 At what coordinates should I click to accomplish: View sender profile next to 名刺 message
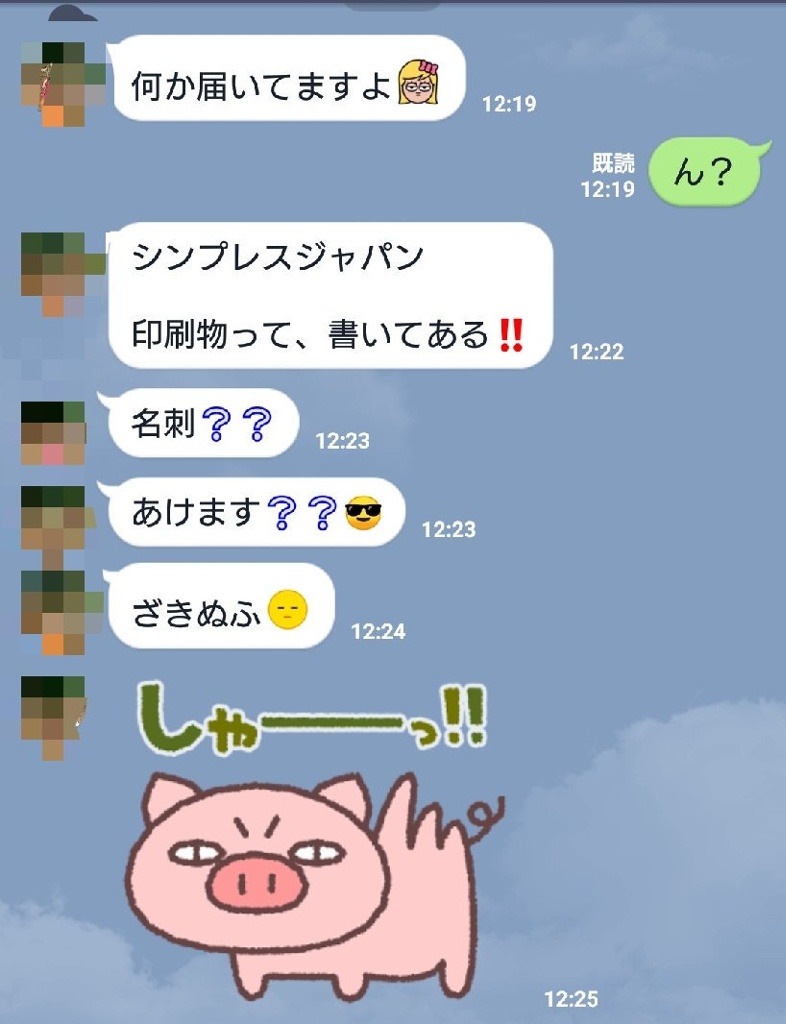tap(53, 433)
